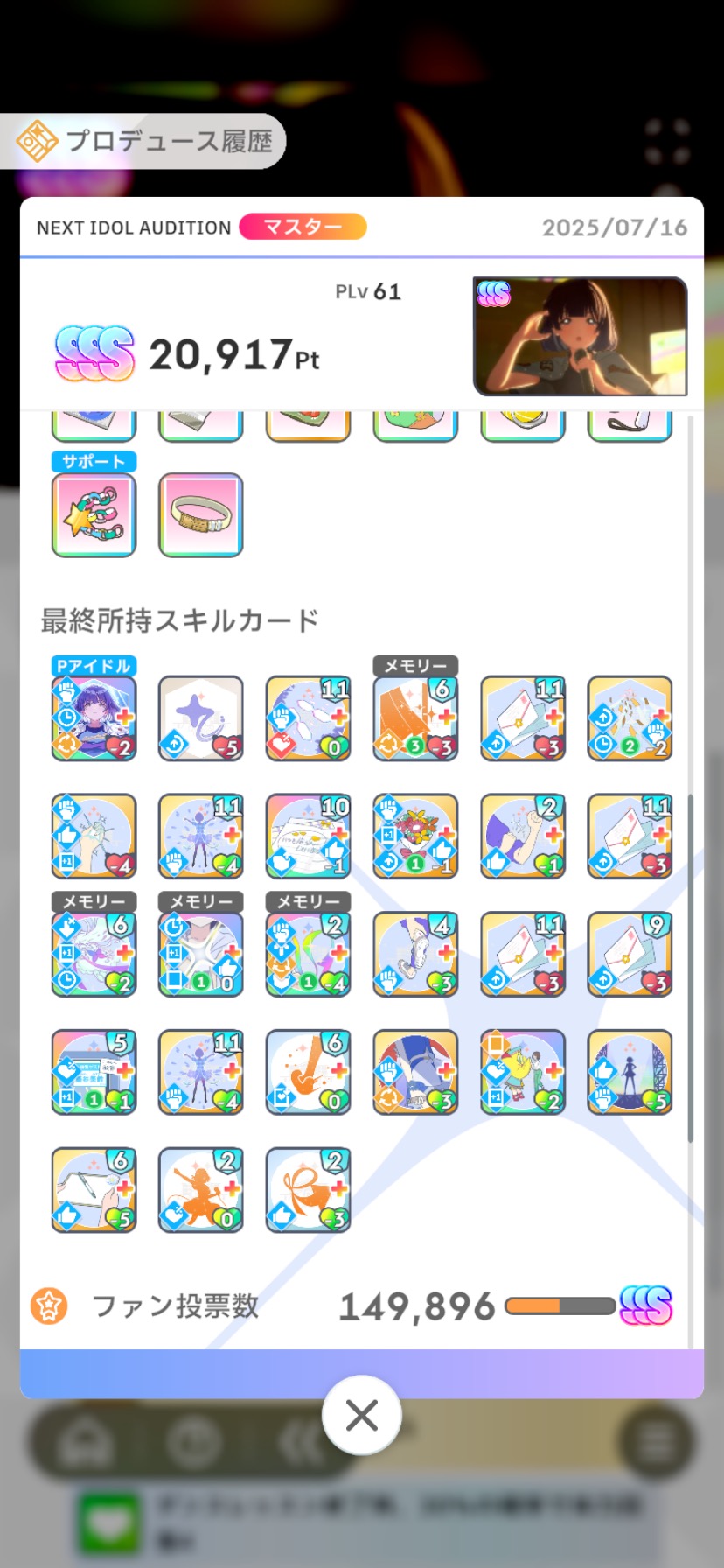Viewport: 724px width, 1568px height.
Task: View the belt item details
Action: (x=201, y=514)
